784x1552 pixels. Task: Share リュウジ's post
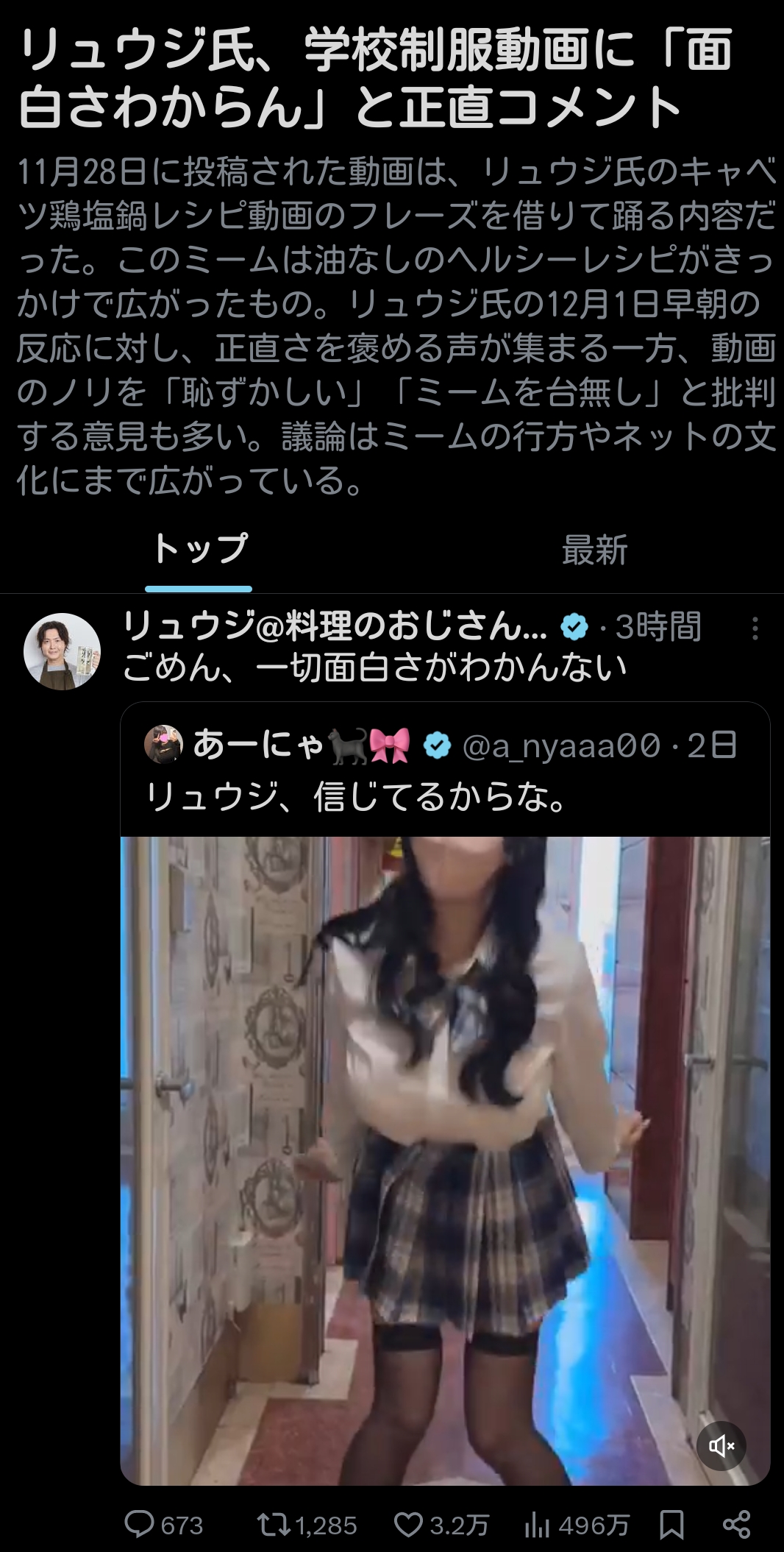click(x=736, y=1525)
